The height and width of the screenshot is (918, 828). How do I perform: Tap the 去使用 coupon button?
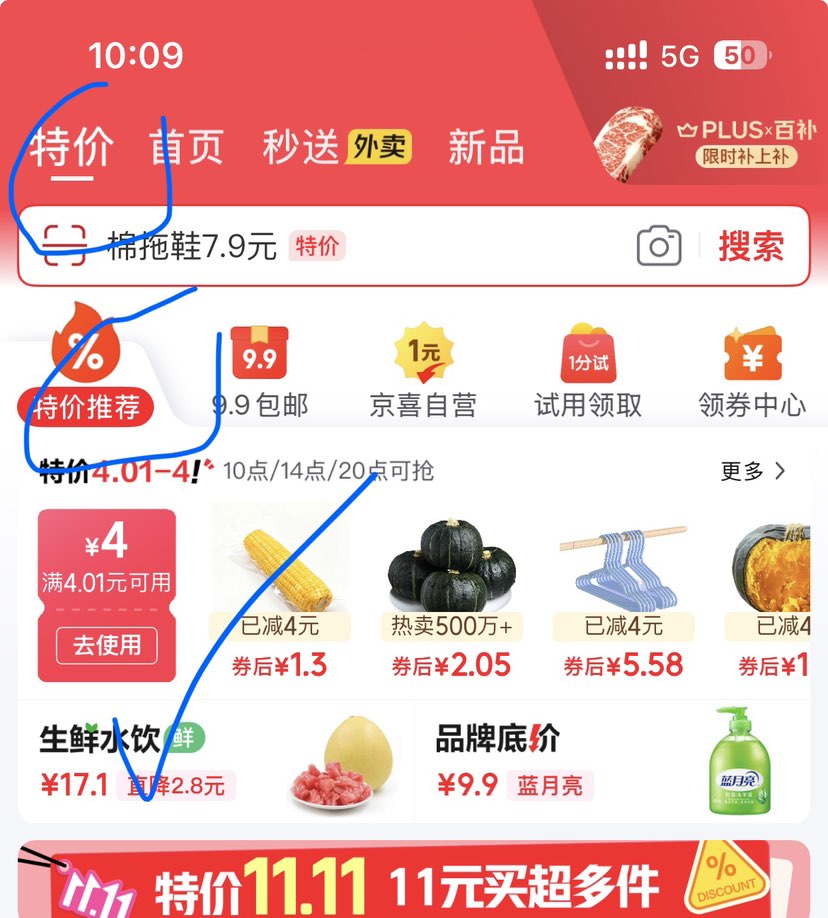(106, 646)
